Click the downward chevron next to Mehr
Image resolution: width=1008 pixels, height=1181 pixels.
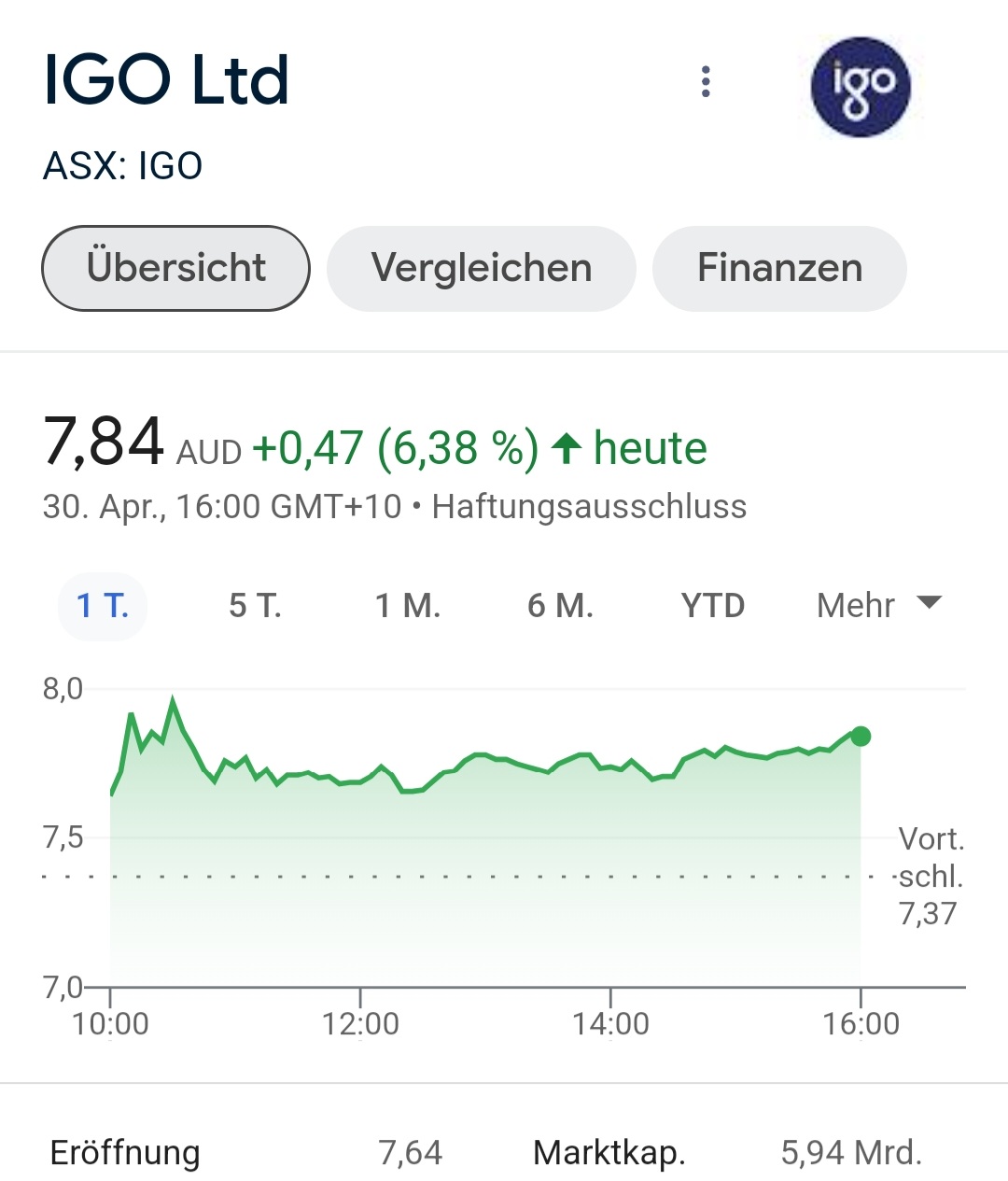928,605
